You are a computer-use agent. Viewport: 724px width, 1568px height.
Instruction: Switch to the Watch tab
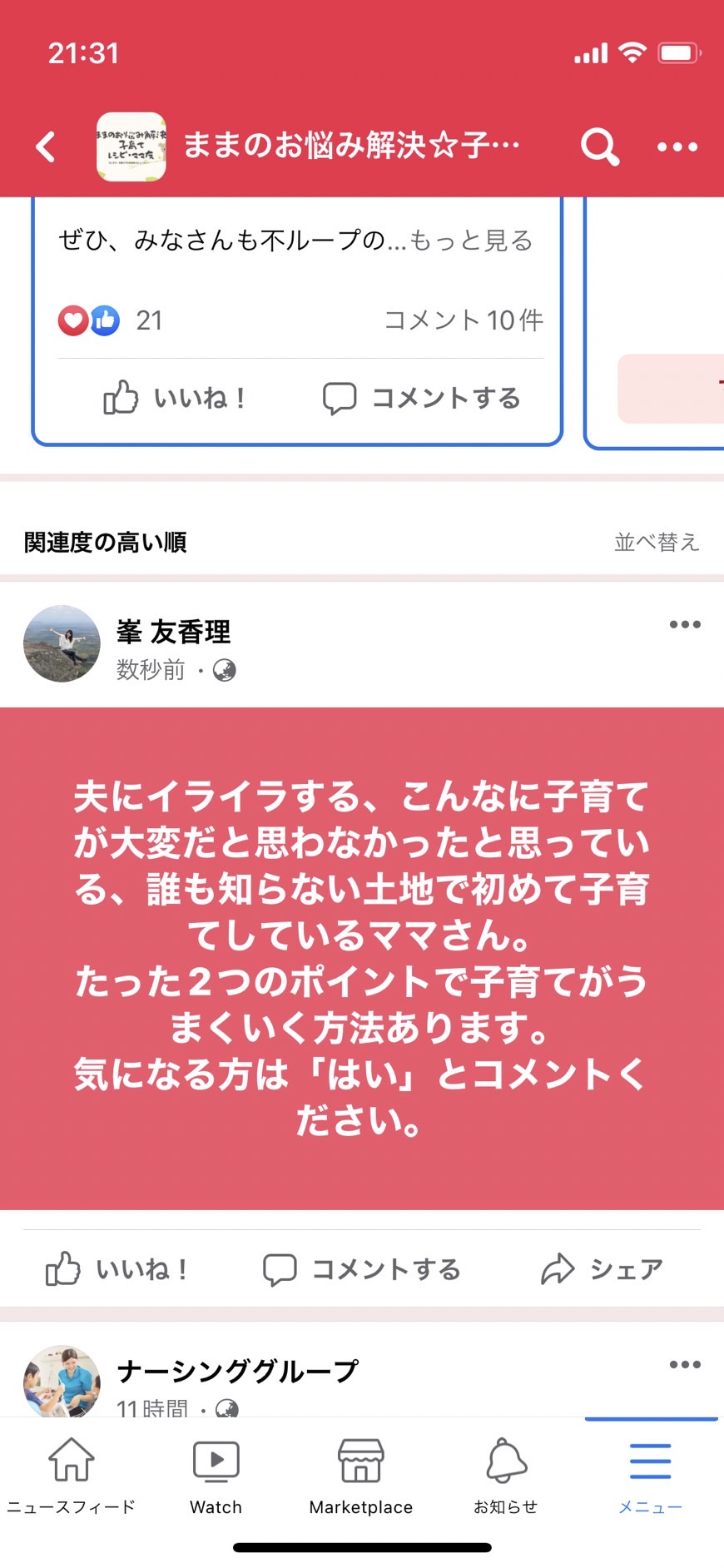click(216, 1476)
